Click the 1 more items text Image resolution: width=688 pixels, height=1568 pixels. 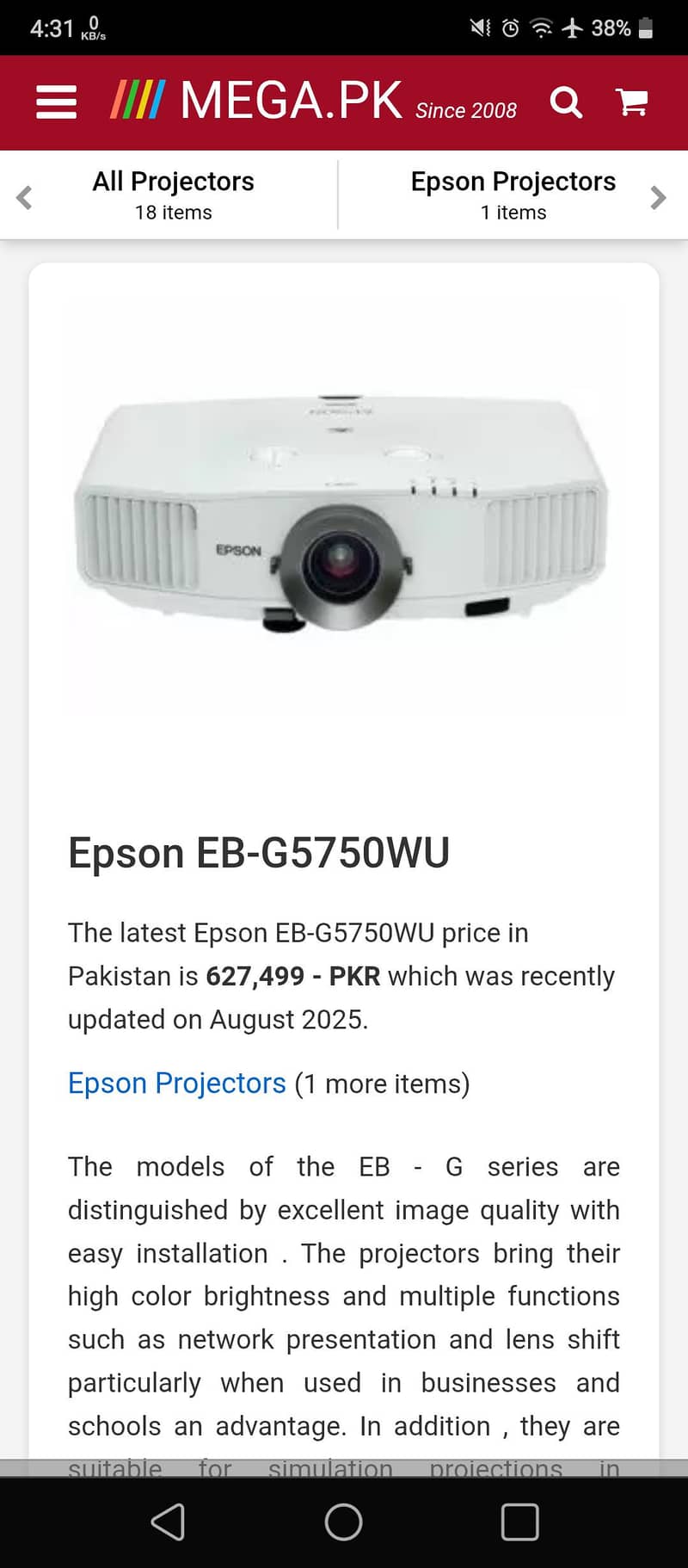pyautogui.click(x=381, y=1083)
